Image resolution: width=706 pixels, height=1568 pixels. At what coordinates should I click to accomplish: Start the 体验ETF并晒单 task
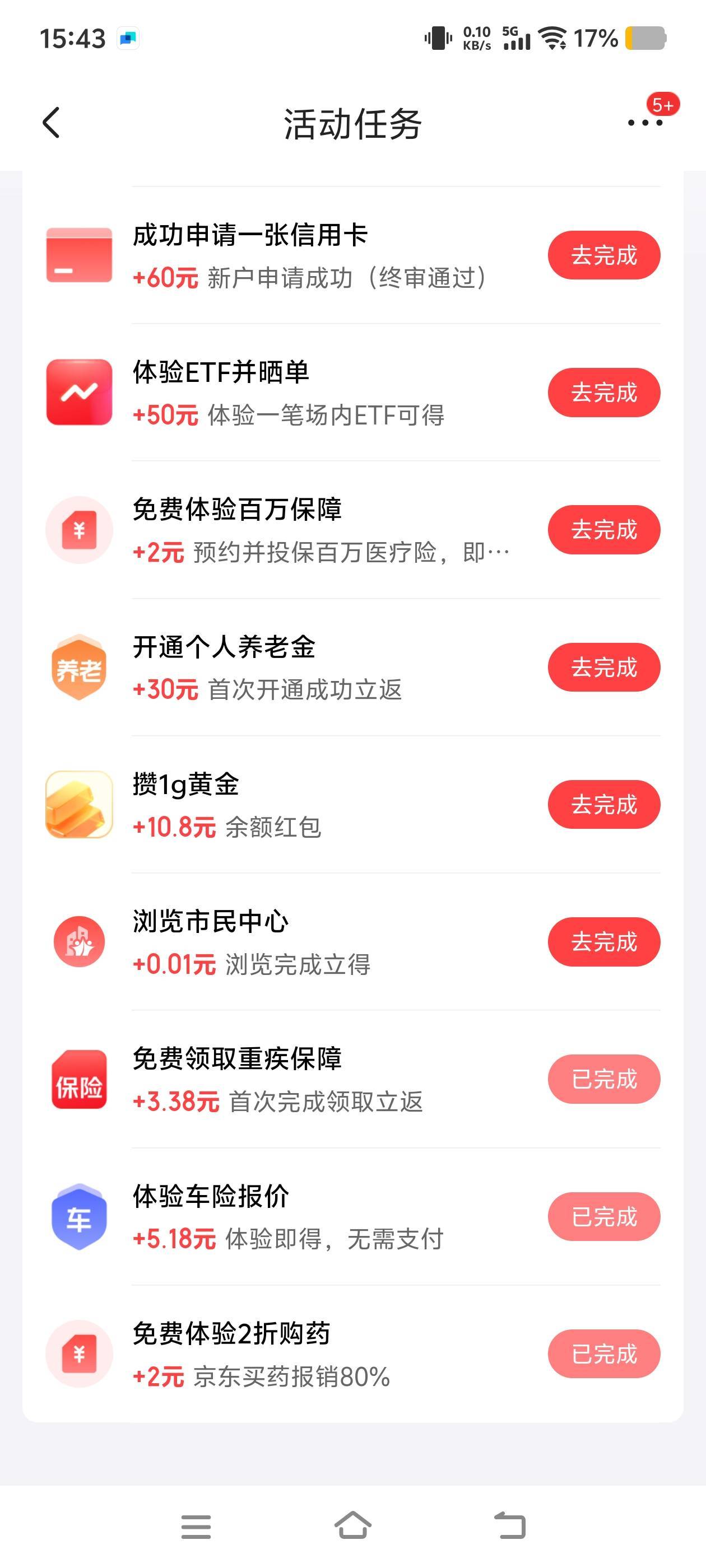(603, 393)
